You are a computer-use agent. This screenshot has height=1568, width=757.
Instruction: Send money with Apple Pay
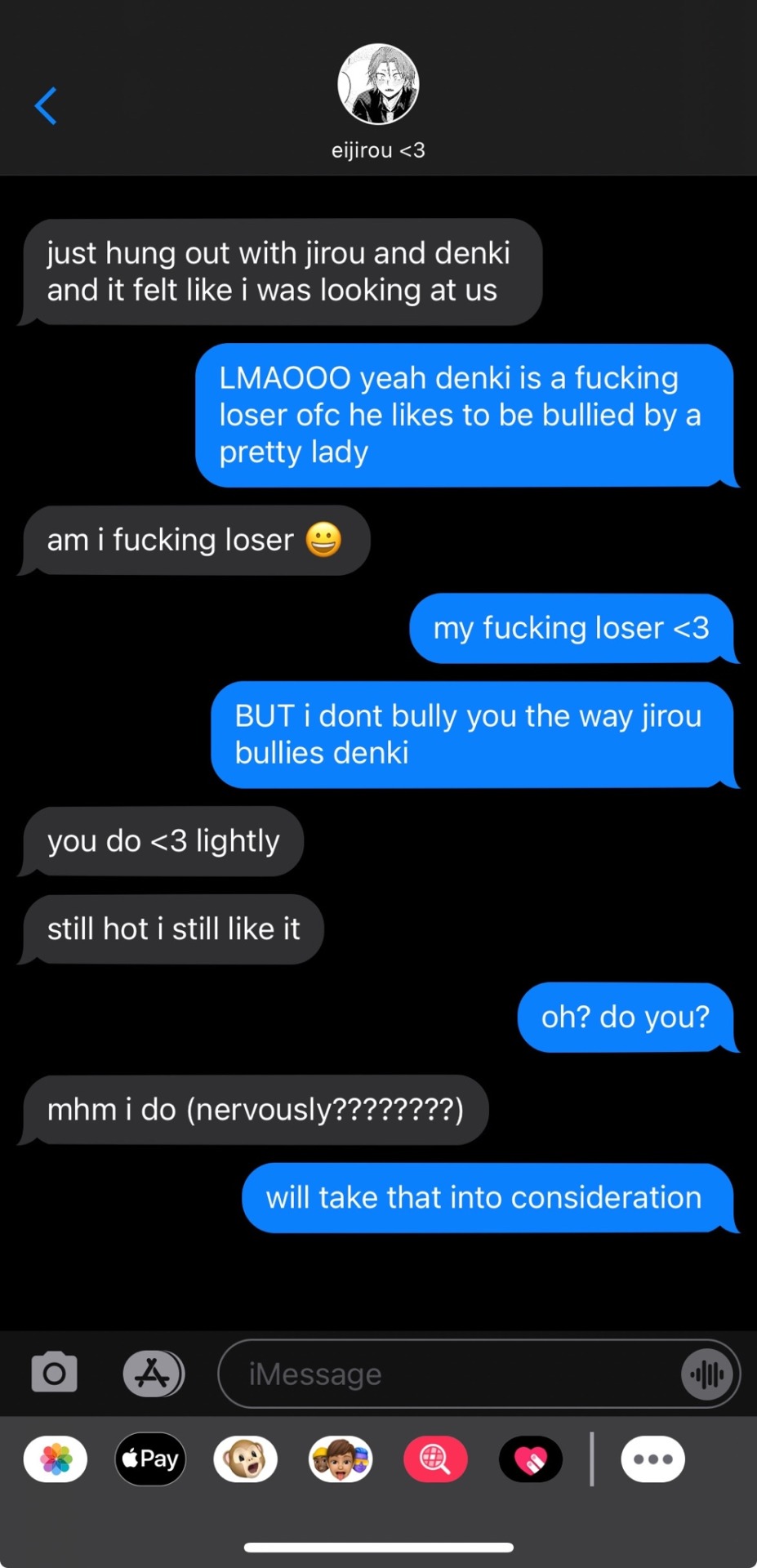tap(151, 1459)
